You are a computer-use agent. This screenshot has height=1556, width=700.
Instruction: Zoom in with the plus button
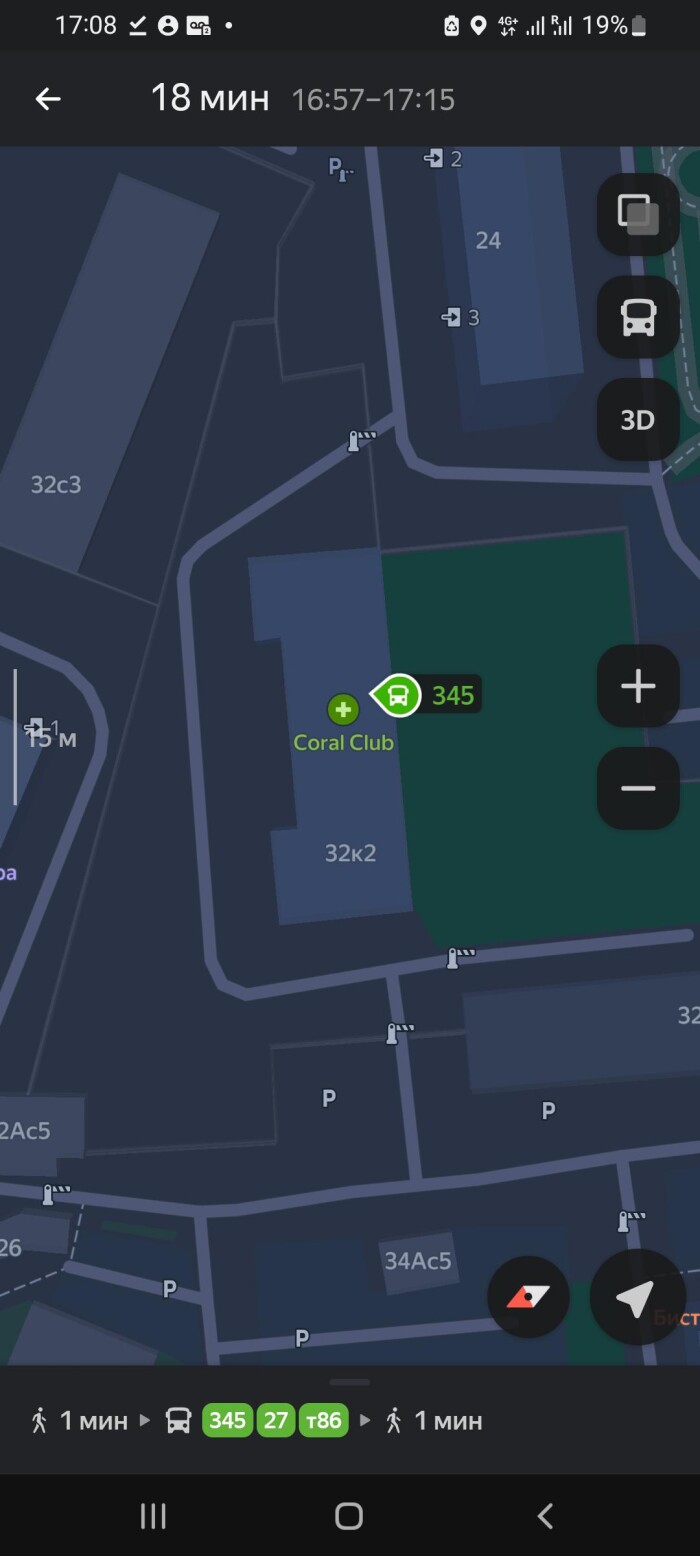[638, 686]
